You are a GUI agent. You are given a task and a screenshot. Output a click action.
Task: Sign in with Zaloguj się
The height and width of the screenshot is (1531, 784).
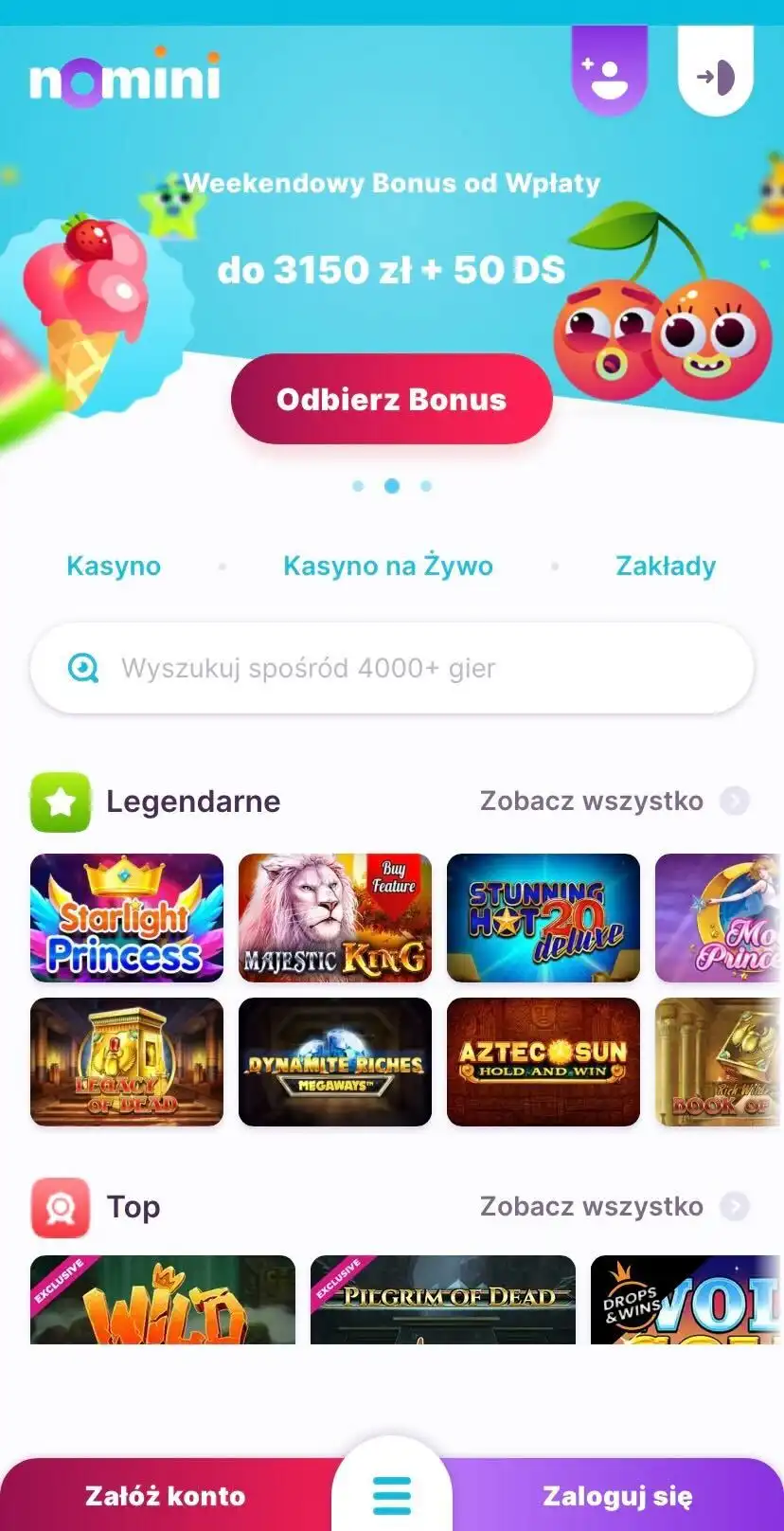[617, 1496]
